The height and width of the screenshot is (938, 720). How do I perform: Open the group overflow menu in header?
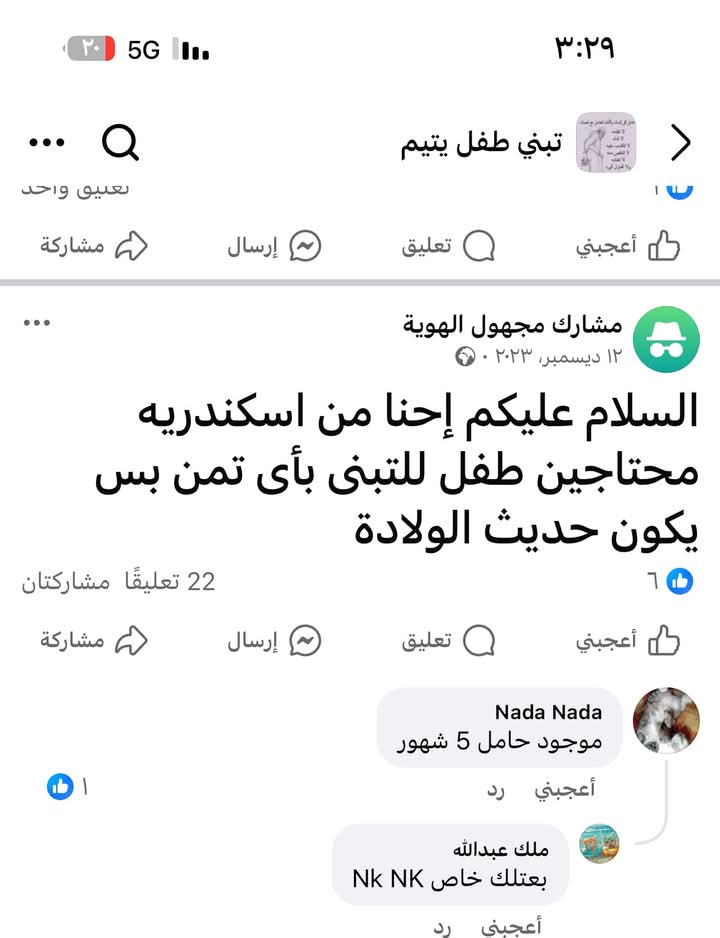46,143
